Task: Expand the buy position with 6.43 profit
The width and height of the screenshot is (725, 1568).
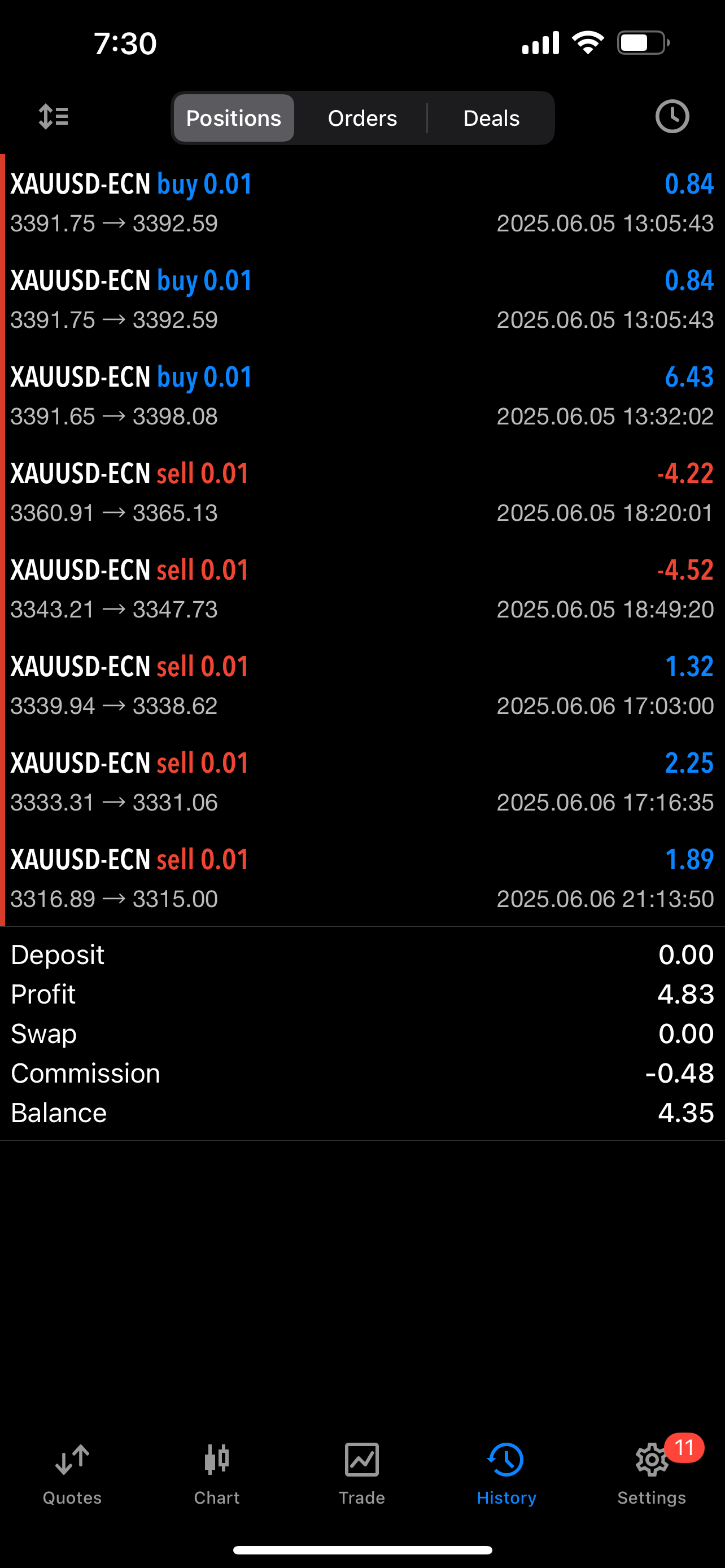Action: point(362,396)
